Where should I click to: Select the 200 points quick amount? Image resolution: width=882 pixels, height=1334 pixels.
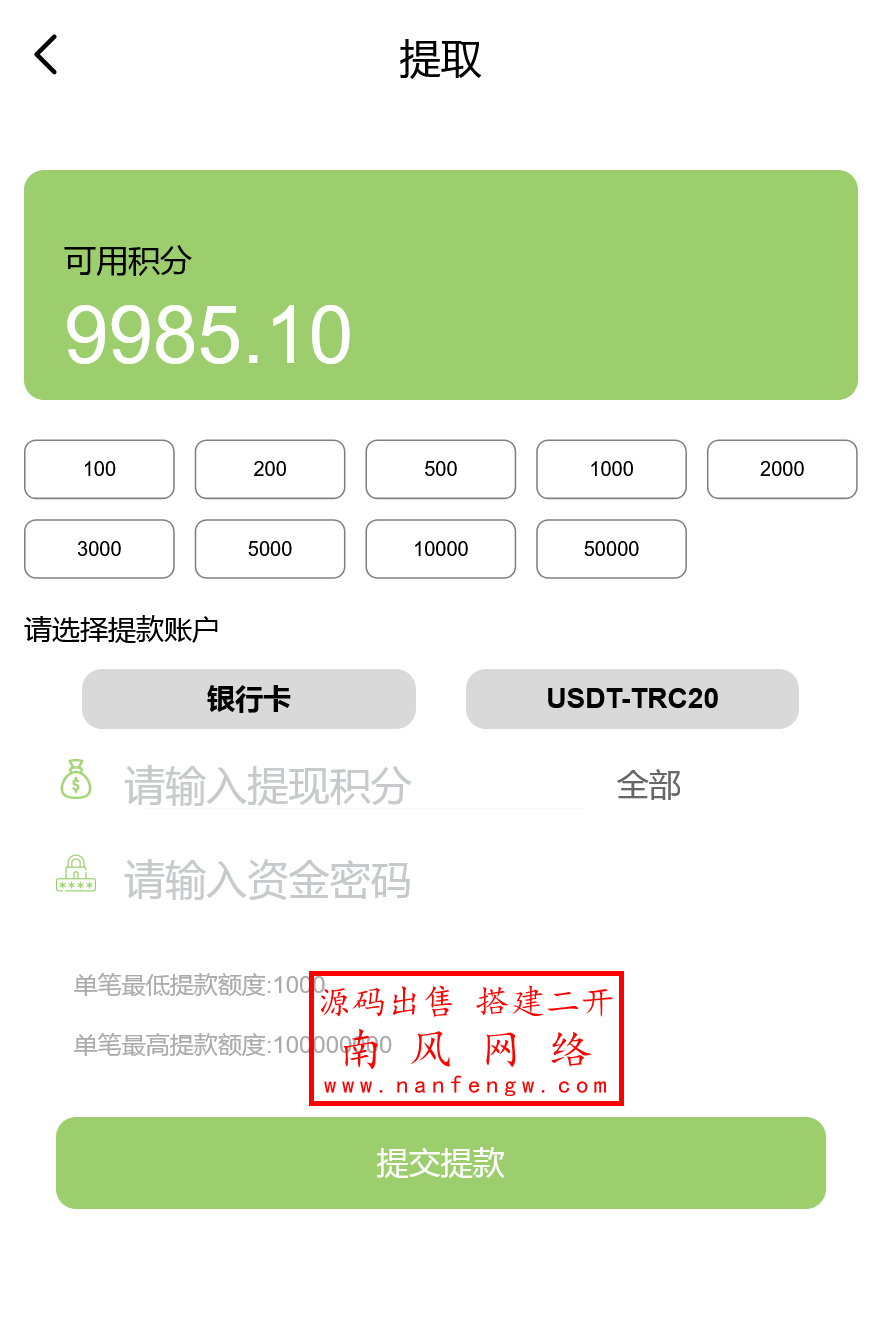click(x=270, y=469)
